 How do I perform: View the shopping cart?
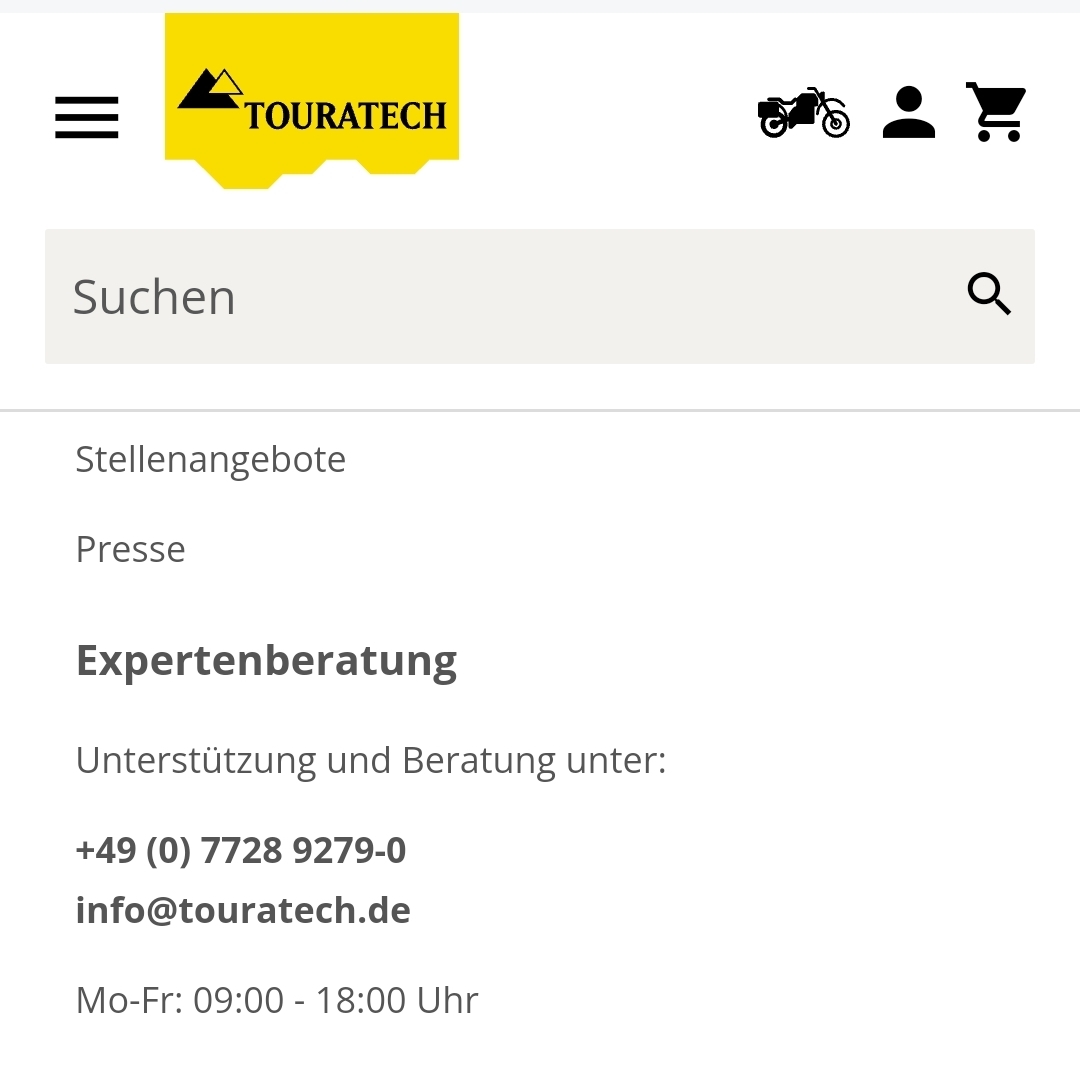click(996, 113)
